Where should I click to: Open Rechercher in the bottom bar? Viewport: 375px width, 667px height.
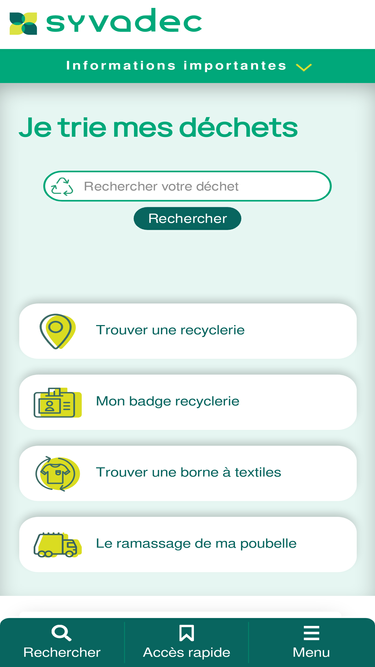click(x=62, y=642)
